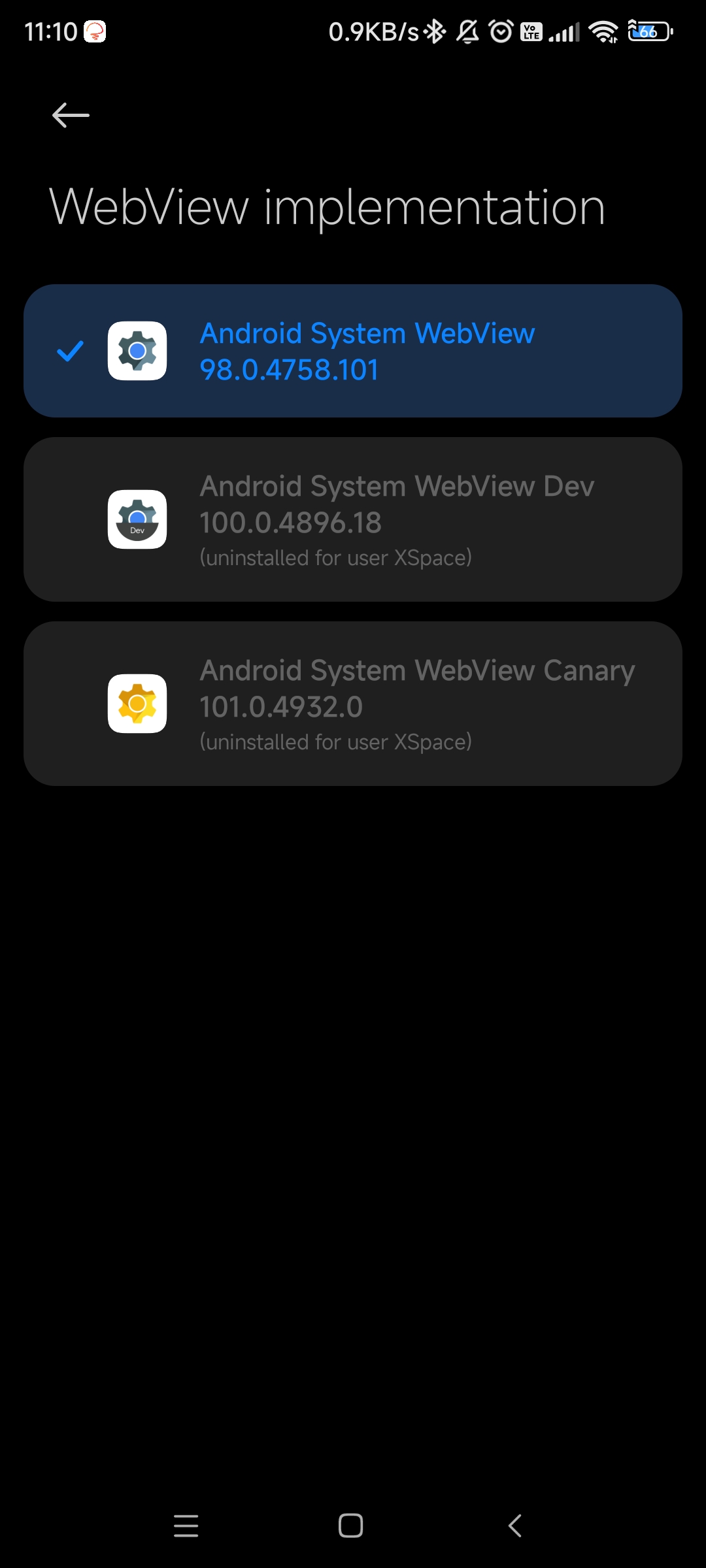Tap the system back button at the bottom
Image resolution: width=706 pixels, height=1568 pixels.
coord(515,1526)
